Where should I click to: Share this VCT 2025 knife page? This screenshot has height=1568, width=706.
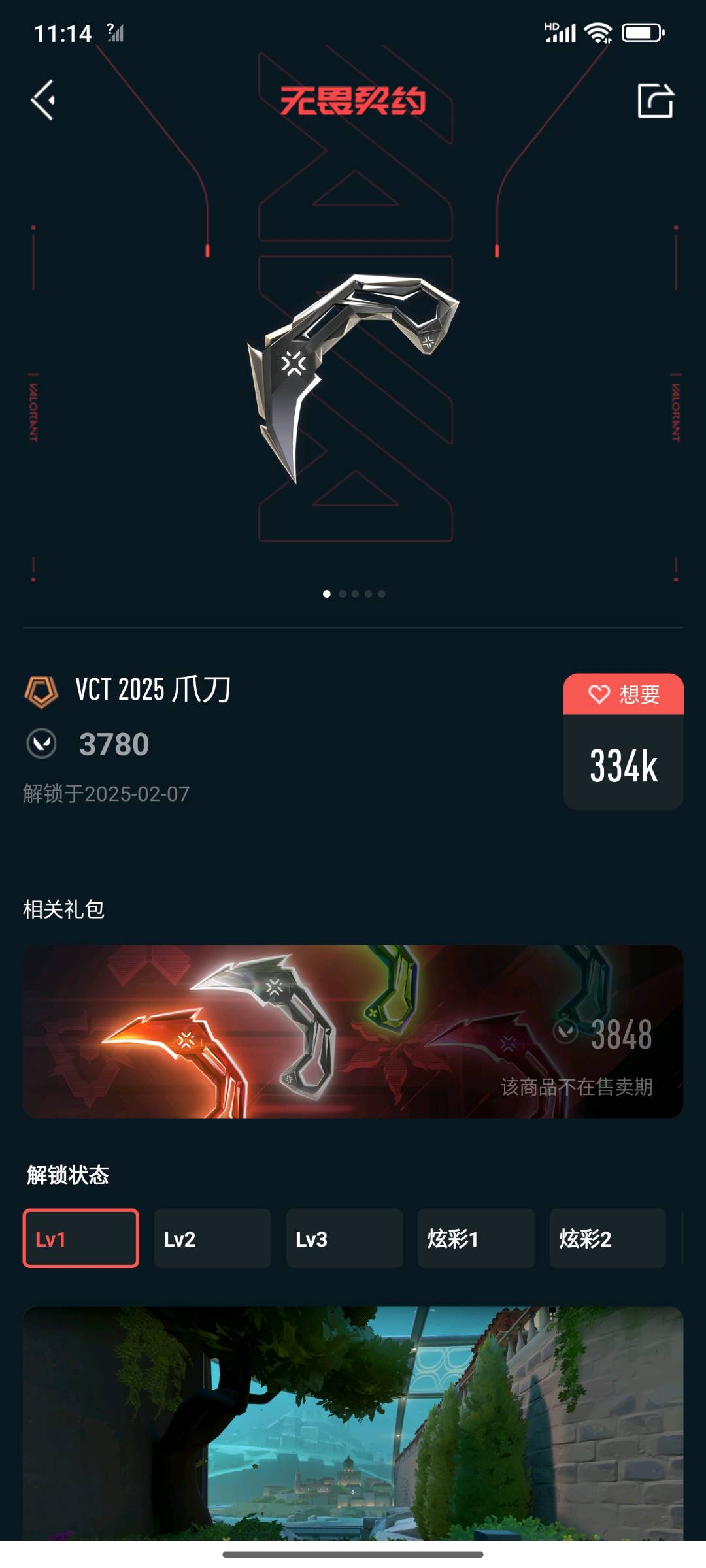tap(655, 101)
